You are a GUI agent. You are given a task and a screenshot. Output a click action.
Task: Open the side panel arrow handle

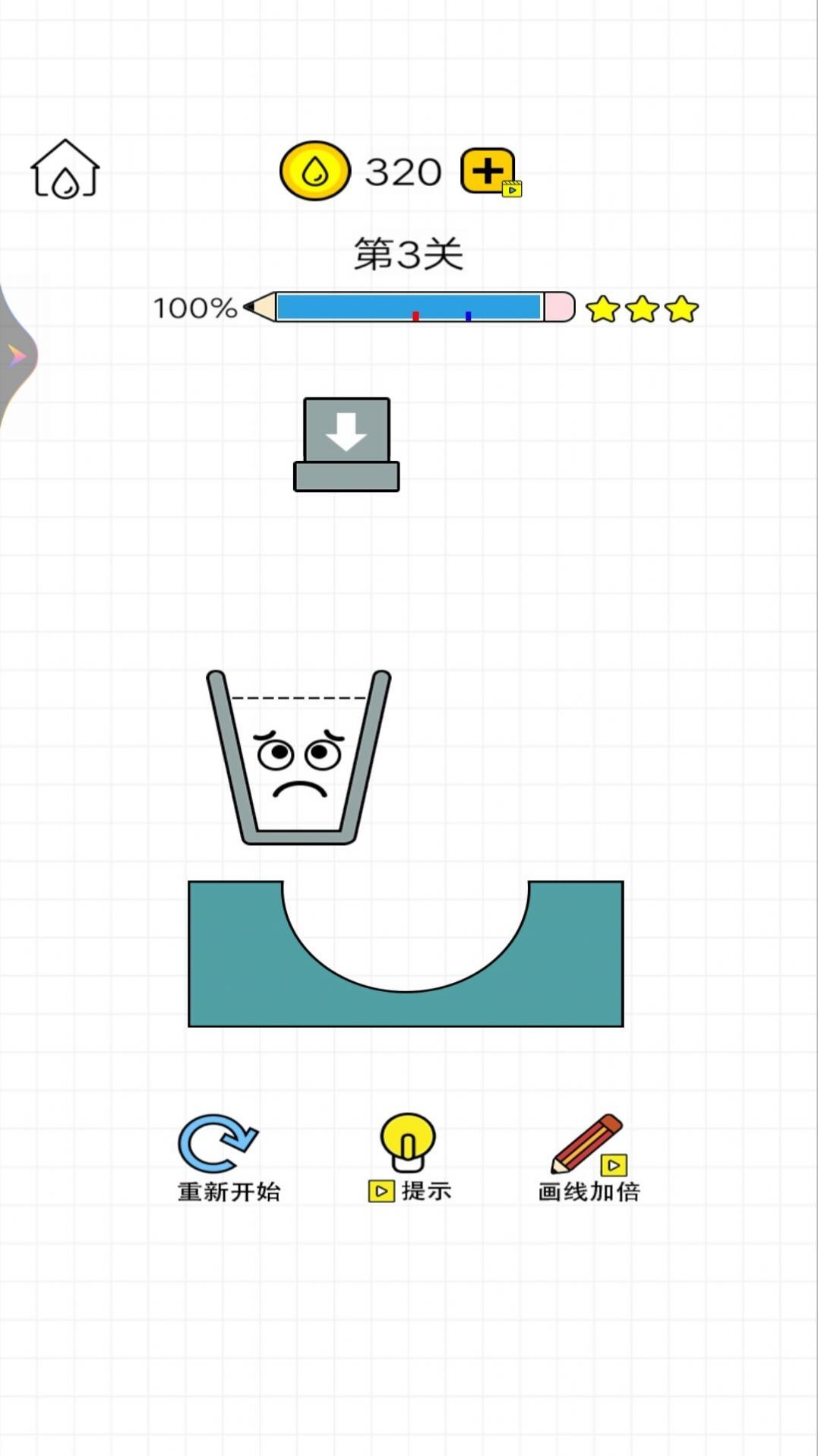click(17, 355)
